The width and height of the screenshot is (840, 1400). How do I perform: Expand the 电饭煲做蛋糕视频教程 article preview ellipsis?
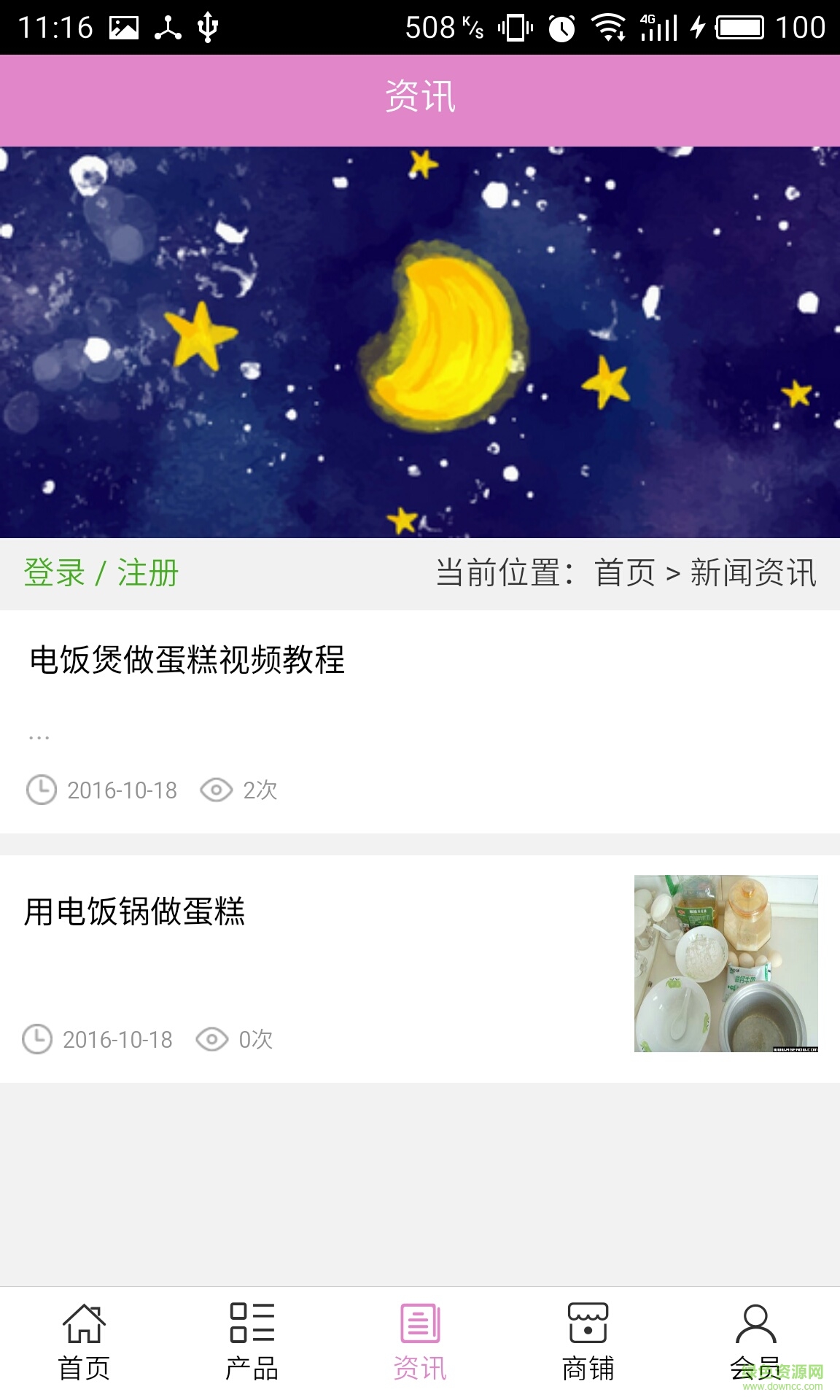(39, 736)
